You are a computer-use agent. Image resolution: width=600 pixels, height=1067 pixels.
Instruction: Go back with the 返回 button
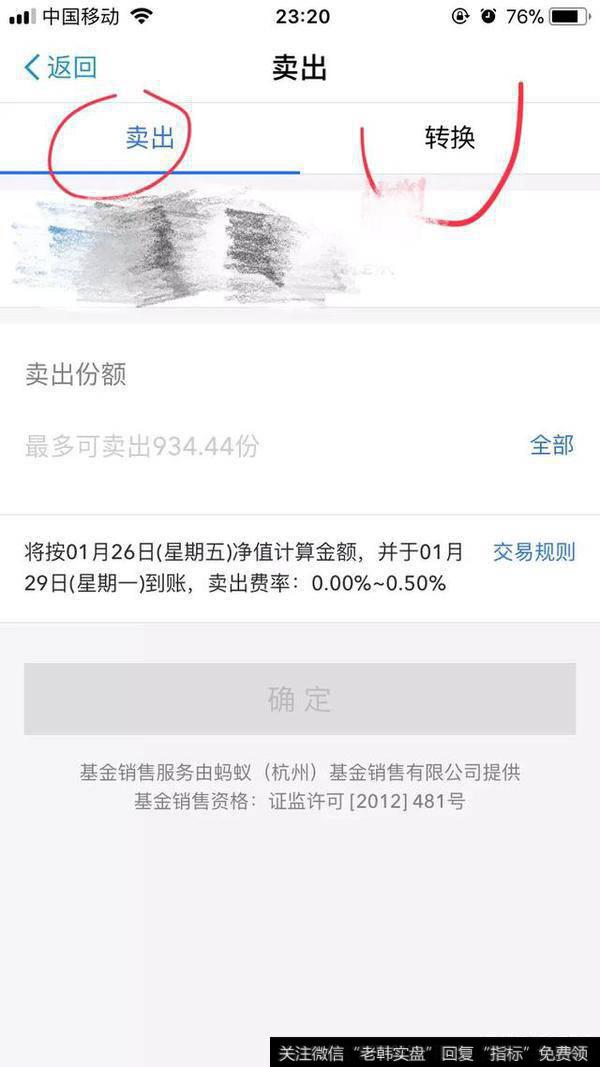(60, 68)
